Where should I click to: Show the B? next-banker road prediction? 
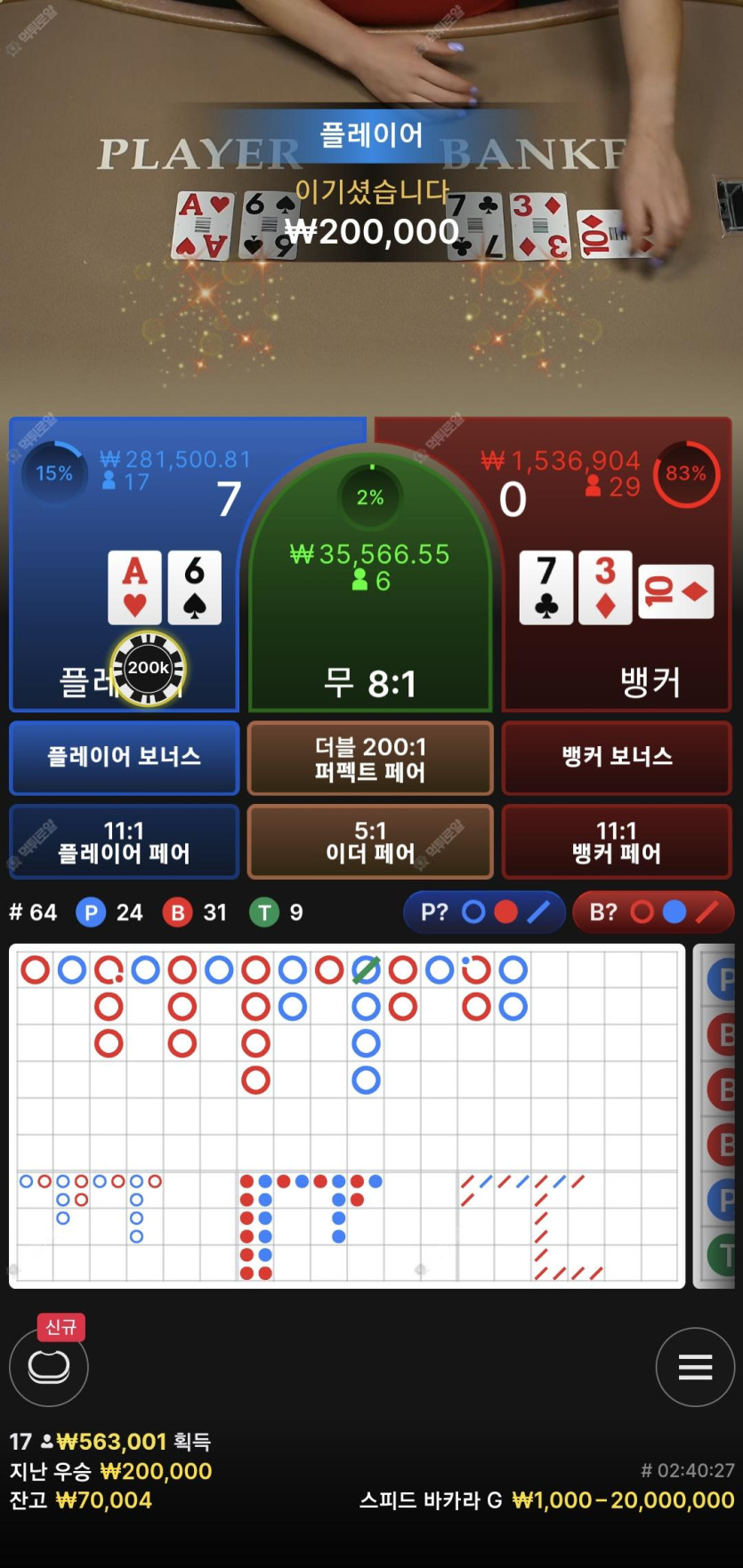[x=653, y=912]
